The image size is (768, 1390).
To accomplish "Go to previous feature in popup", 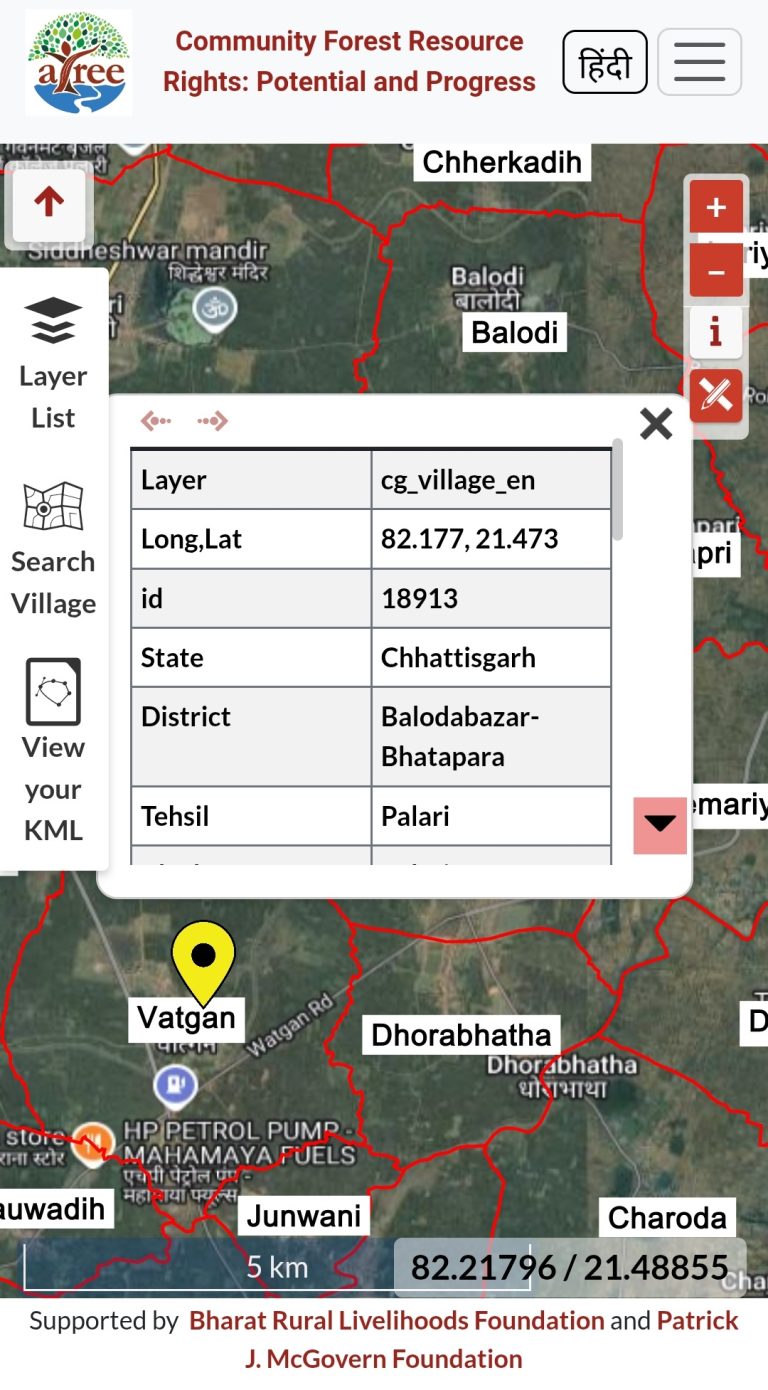I will click(156, 421).
